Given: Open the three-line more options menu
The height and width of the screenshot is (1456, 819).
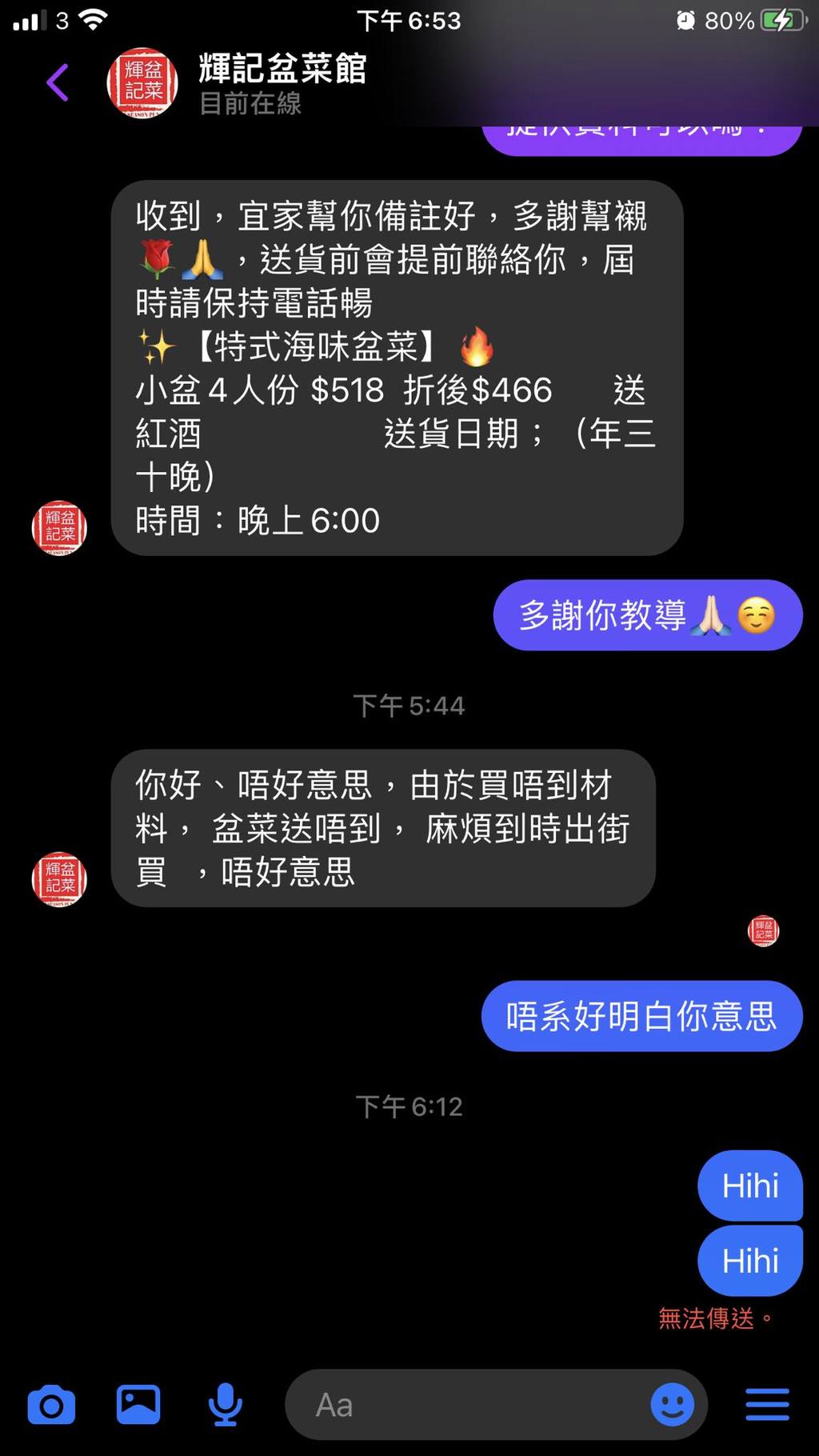Looking at the screenshot, I should (x=768, y=1405).
